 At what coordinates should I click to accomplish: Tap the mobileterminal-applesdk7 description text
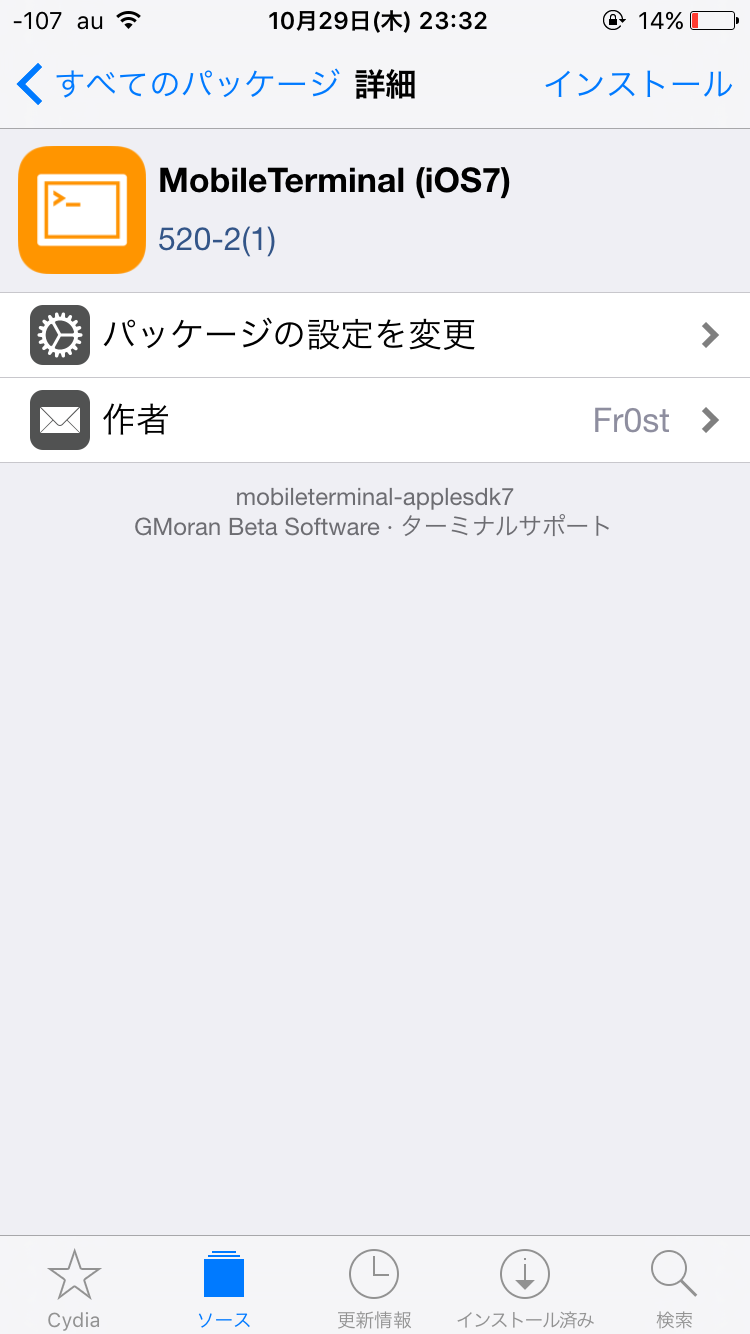point(374,494)
